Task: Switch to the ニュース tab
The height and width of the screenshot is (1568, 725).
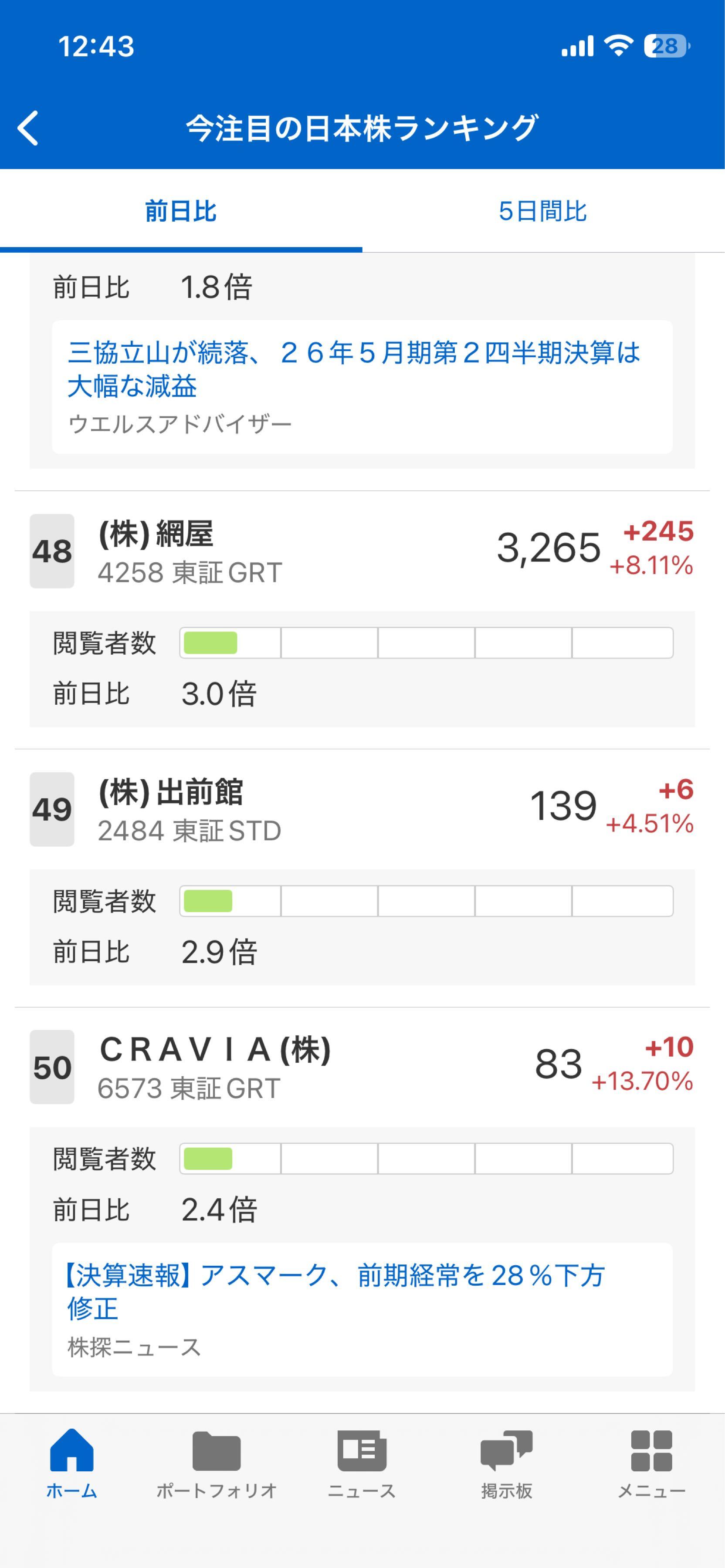Action: coord(362,1464)
